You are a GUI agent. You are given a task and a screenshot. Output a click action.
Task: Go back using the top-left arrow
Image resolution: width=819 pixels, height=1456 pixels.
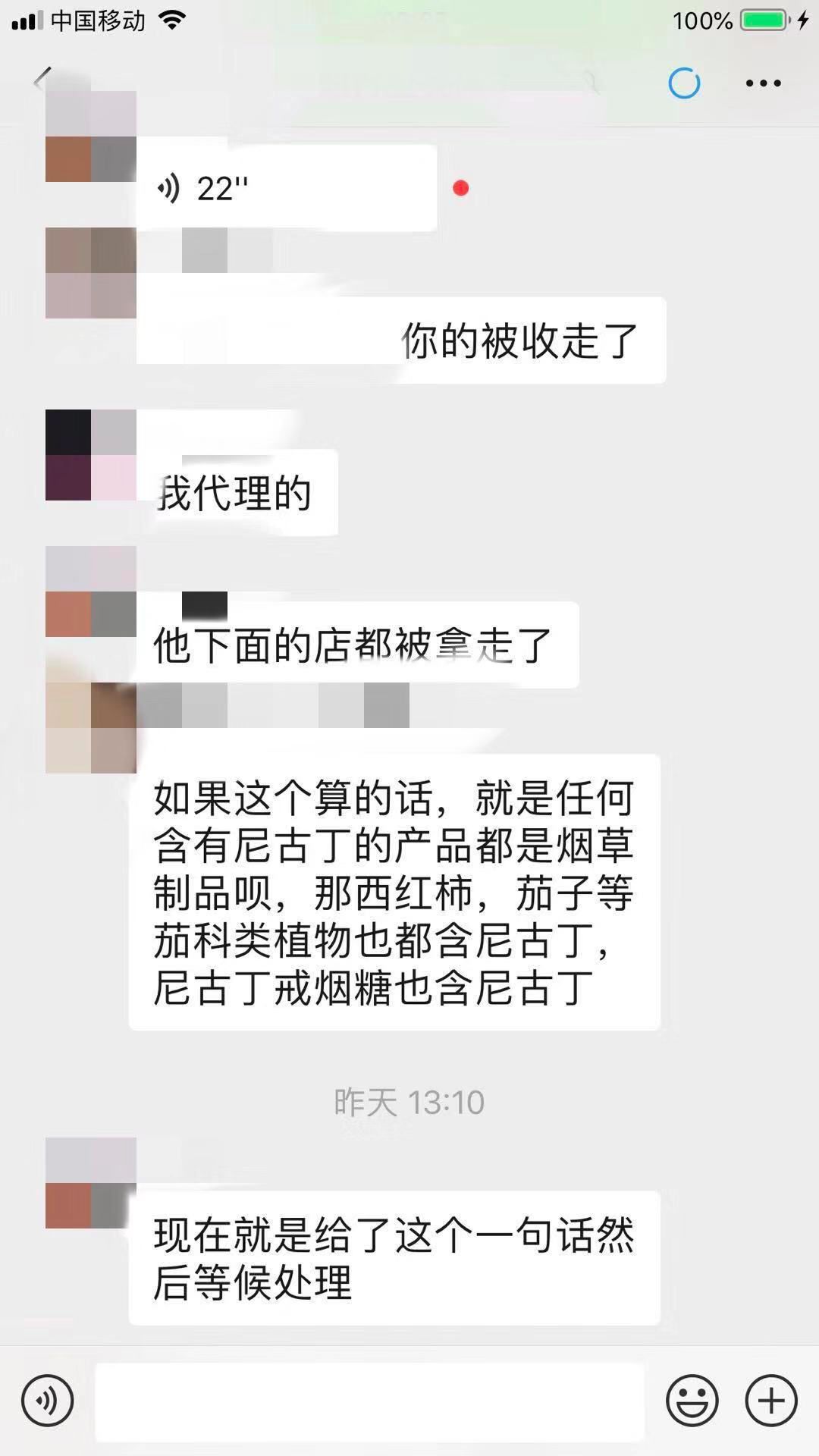pyautogui.click(x=42, y=78)
